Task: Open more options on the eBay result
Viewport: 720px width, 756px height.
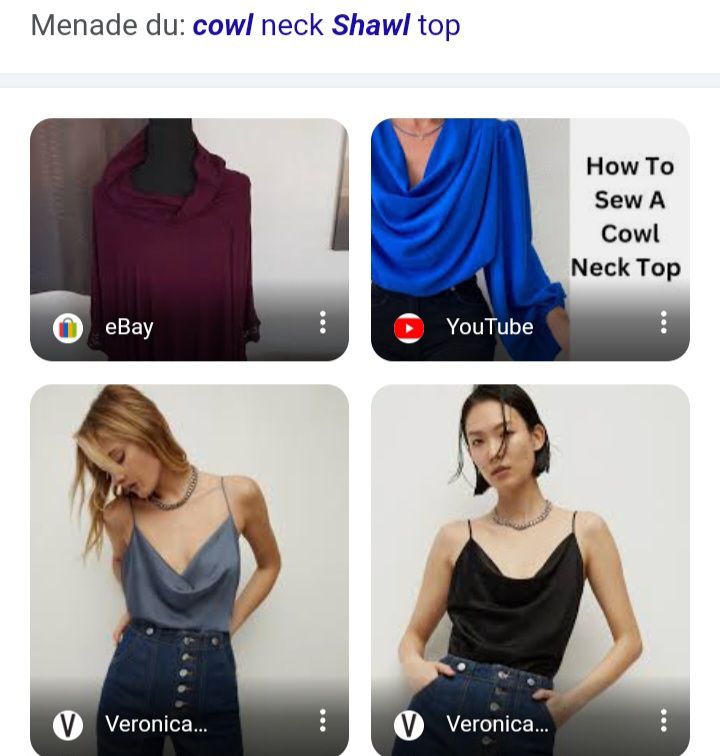Action: (322, 322)
